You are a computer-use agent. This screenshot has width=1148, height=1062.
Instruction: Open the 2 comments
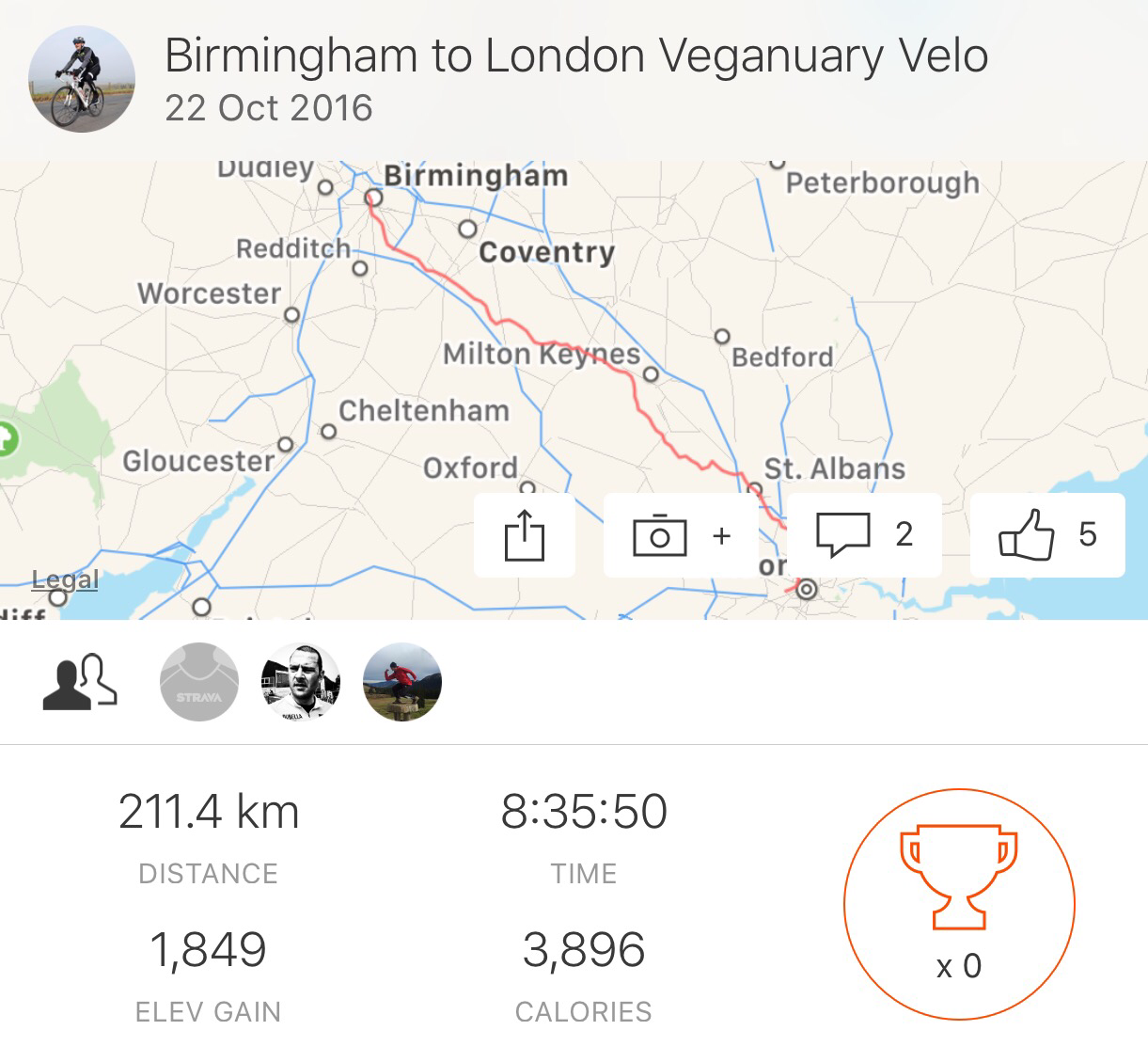click(863, 535)
